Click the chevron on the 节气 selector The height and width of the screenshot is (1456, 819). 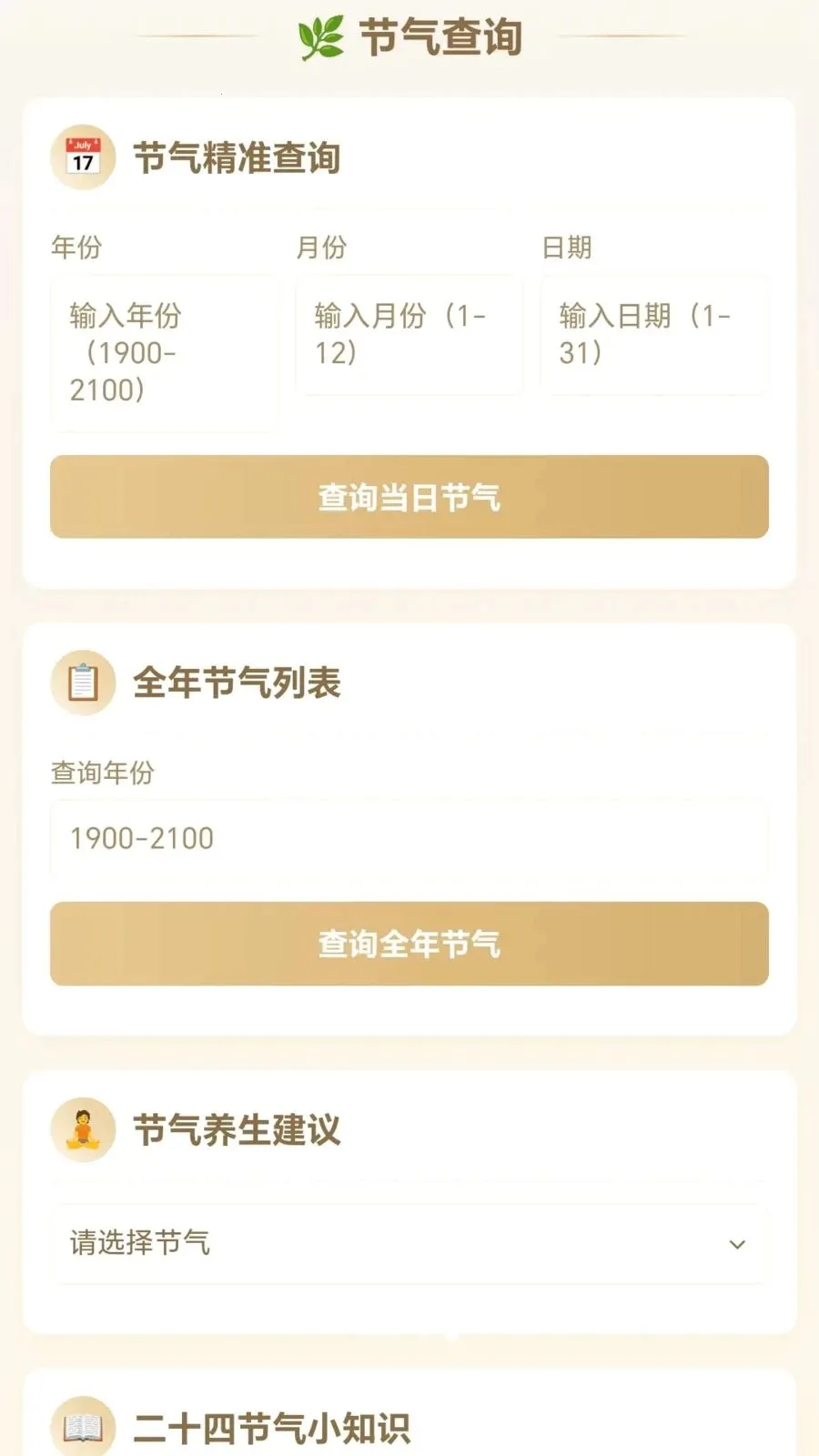coord(735,1245)
